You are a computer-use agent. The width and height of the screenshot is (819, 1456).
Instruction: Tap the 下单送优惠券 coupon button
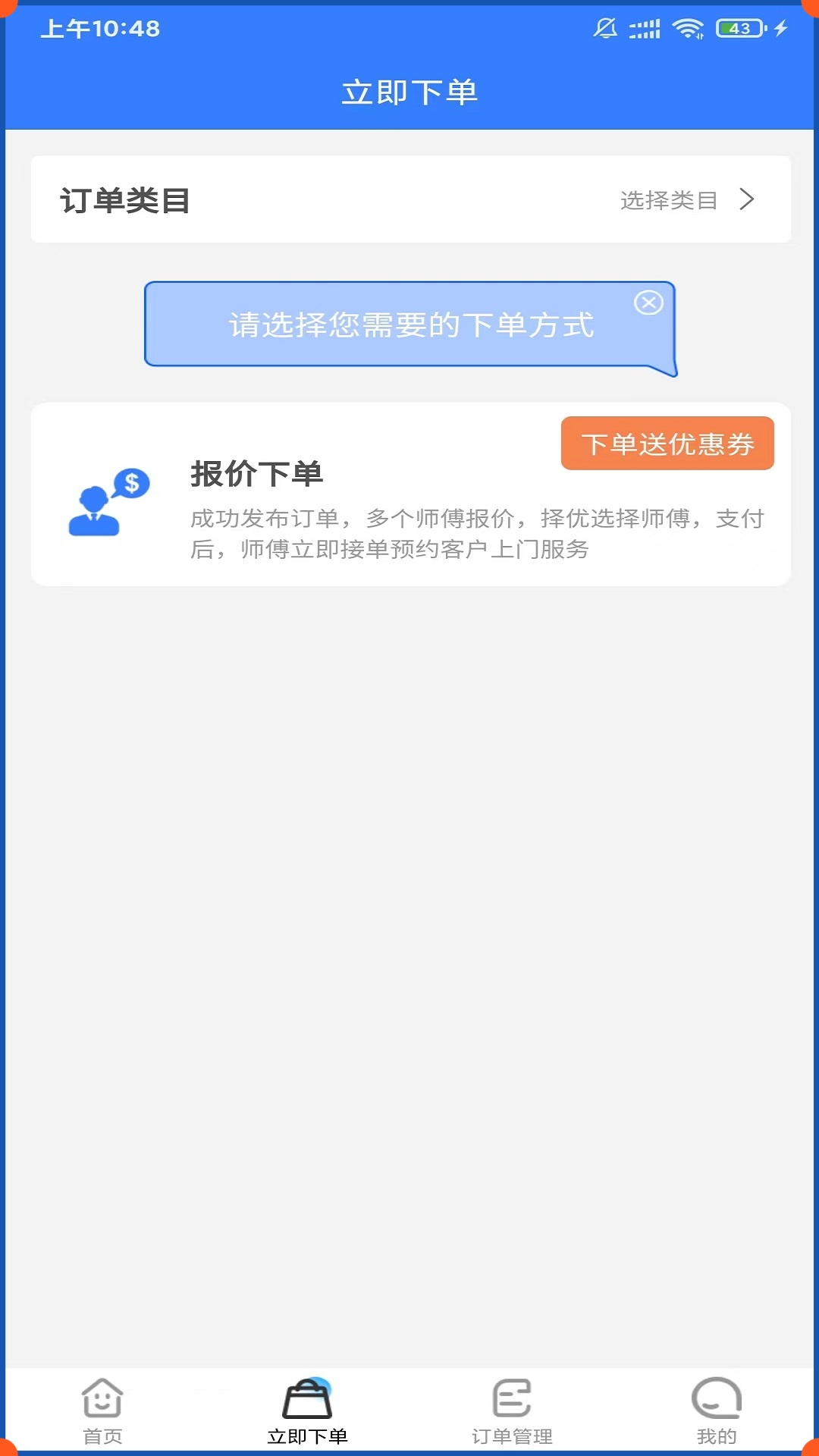(667, 444)
